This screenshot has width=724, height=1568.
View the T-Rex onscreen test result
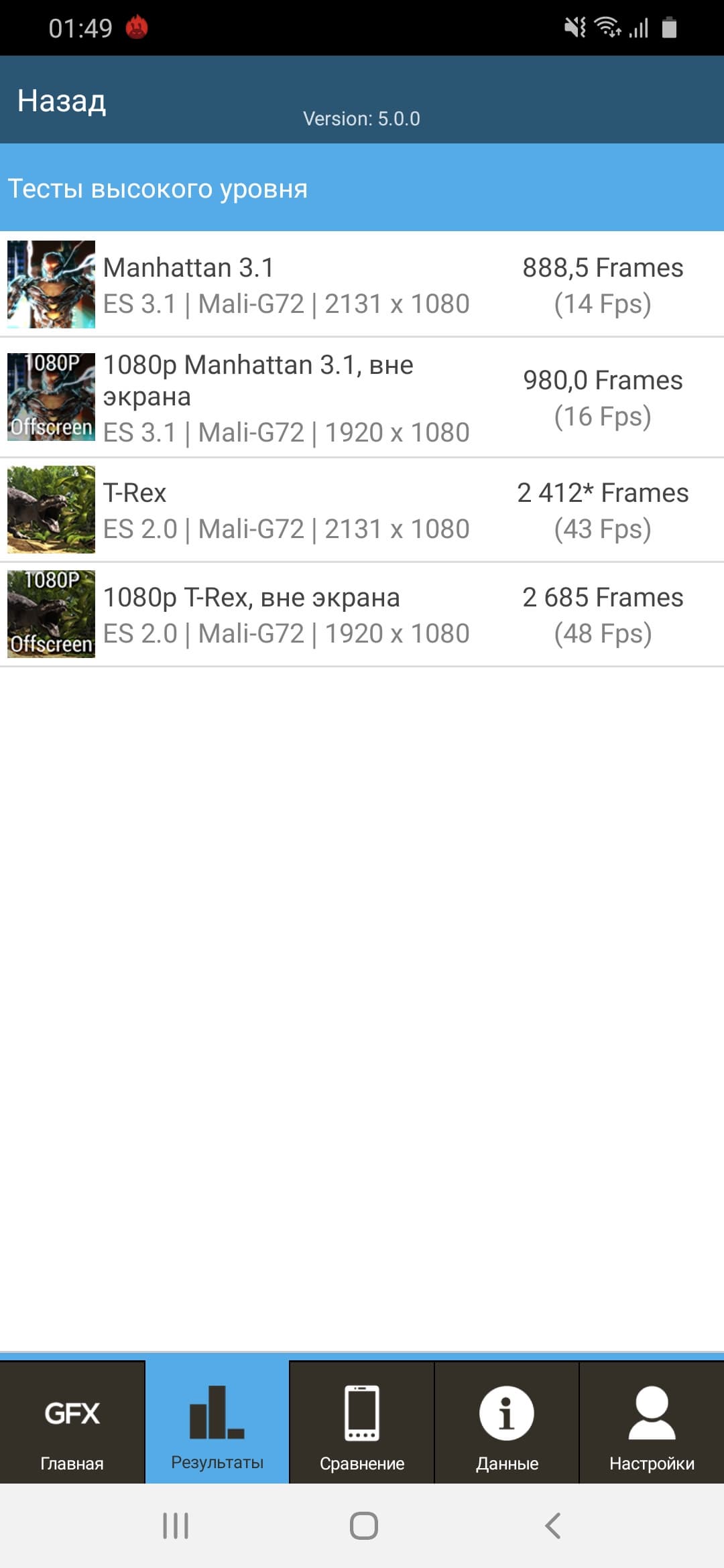tap(362, 510)
